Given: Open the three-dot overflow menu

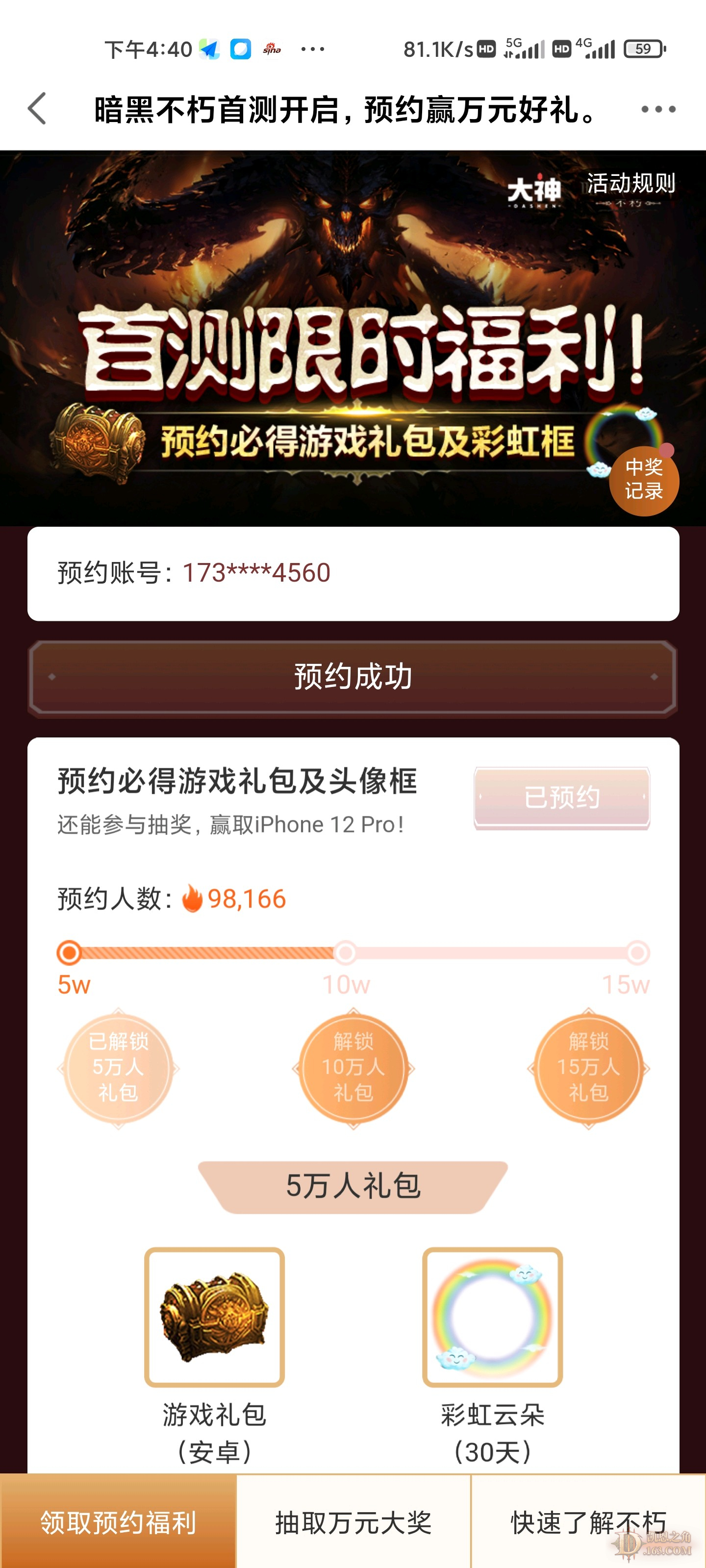Looking at the screenshot, I should 658,109.
